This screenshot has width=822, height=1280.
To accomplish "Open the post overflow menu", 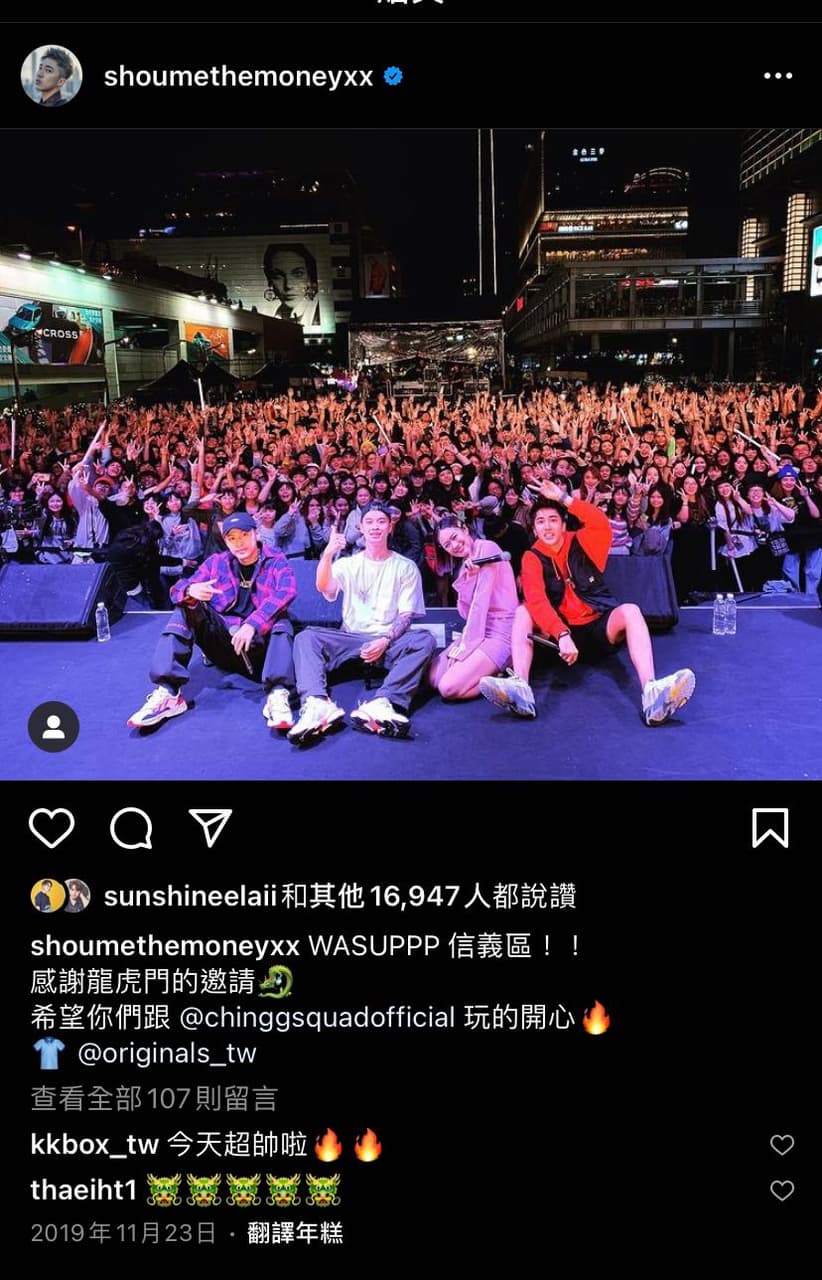I will pos(777,76).
